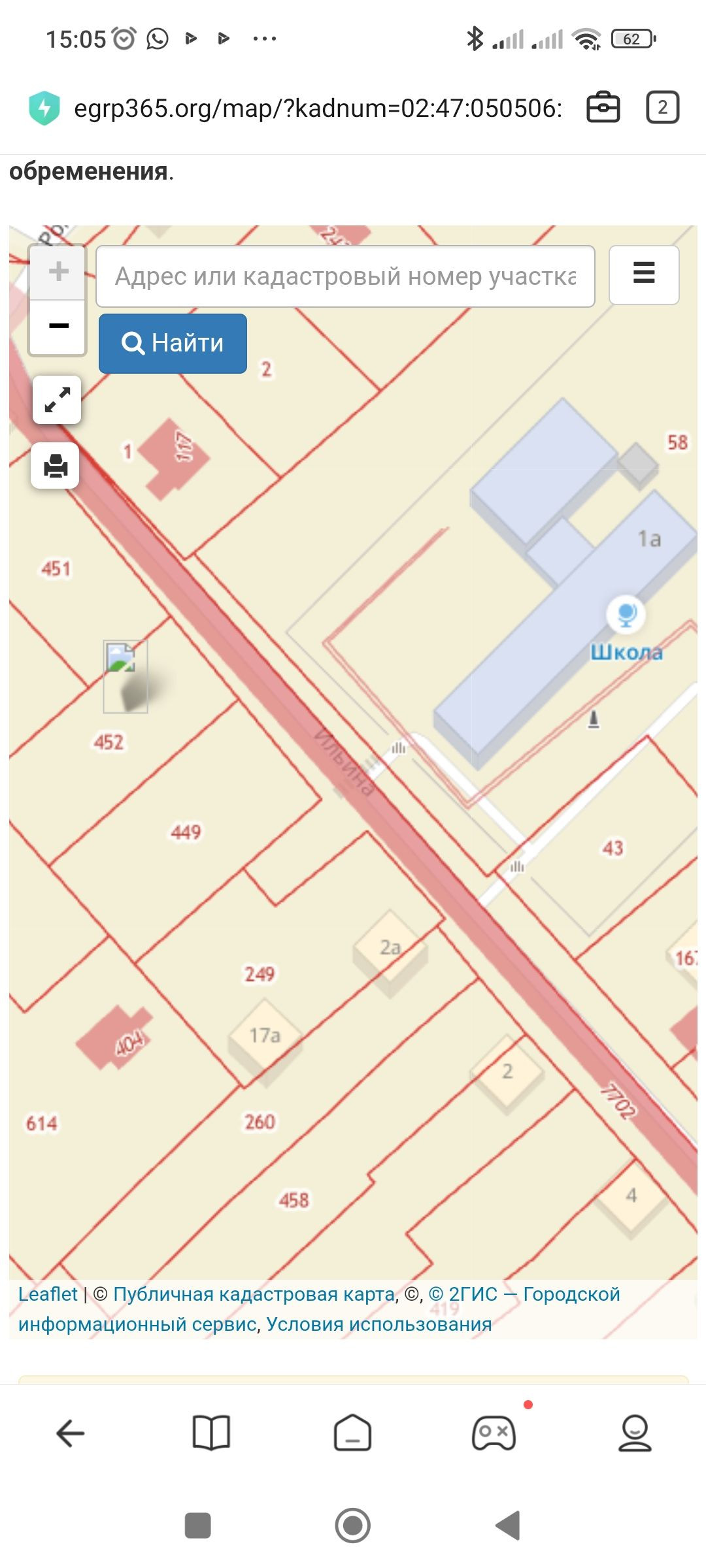
Task: Open Условия использования link
Action: click(x=378, y=1324)
